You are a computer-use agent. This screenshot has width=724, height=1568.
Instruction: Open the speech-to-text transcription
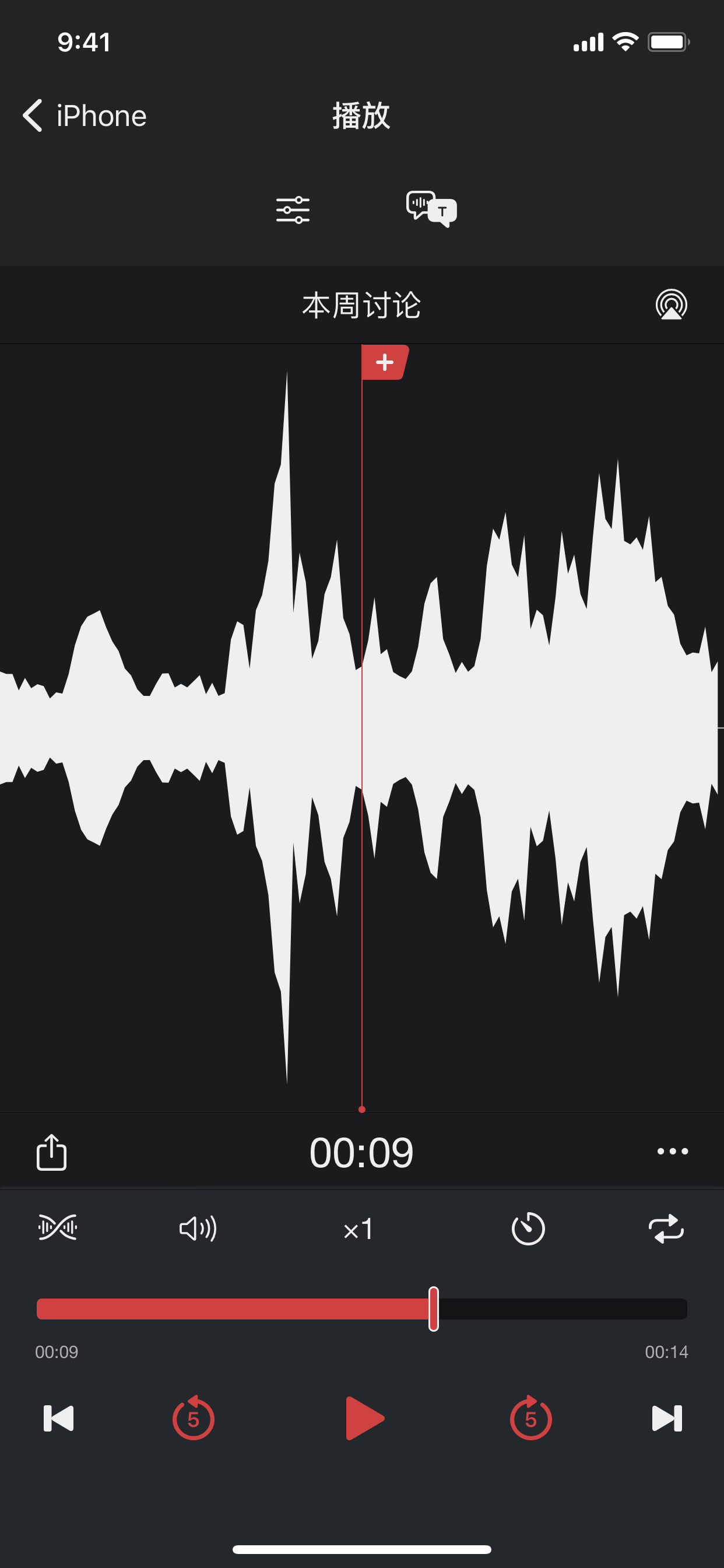[x=431, y=209]
